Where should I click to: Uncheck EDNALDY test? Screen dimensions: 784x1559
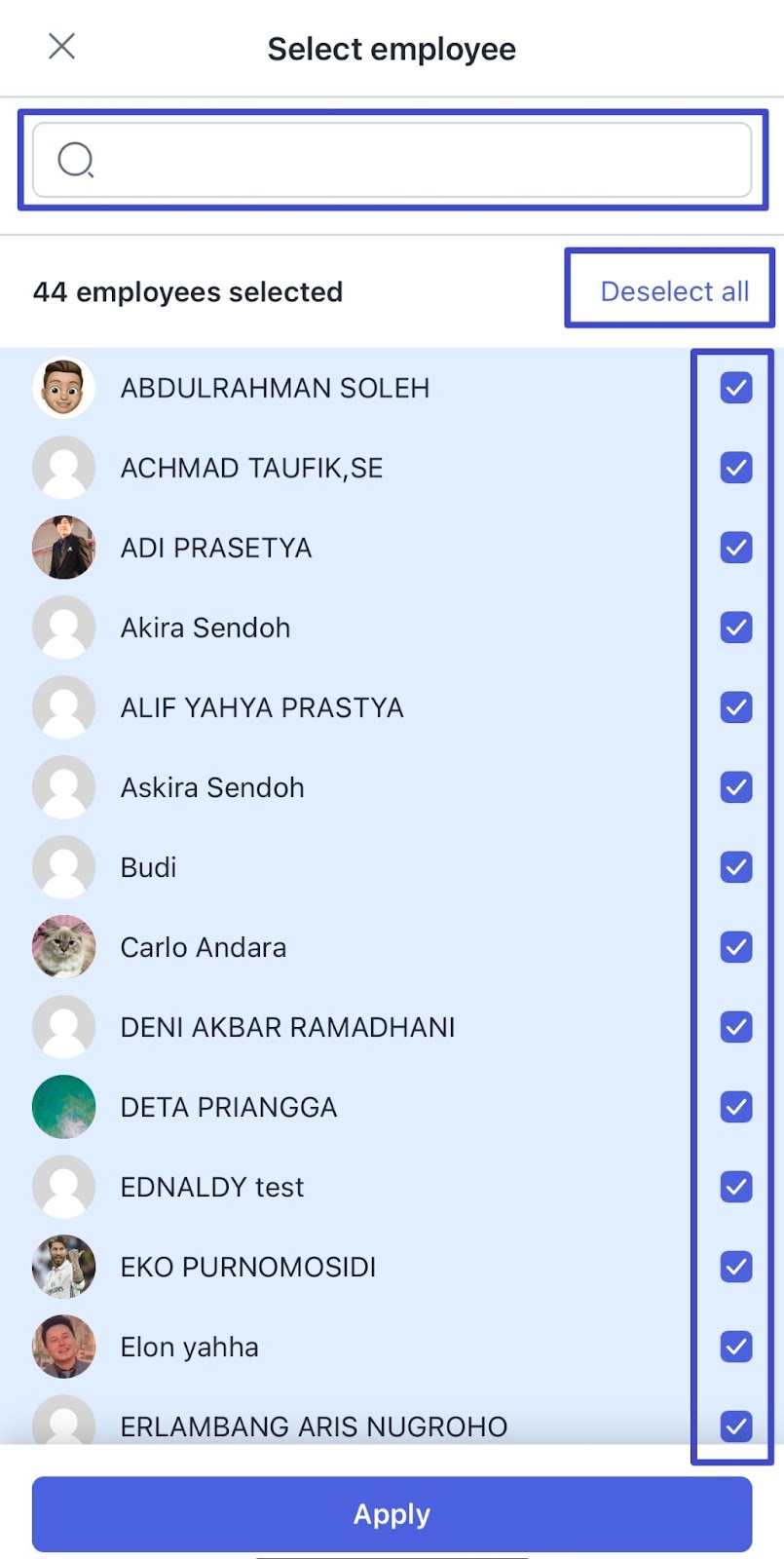point(736,1187)
